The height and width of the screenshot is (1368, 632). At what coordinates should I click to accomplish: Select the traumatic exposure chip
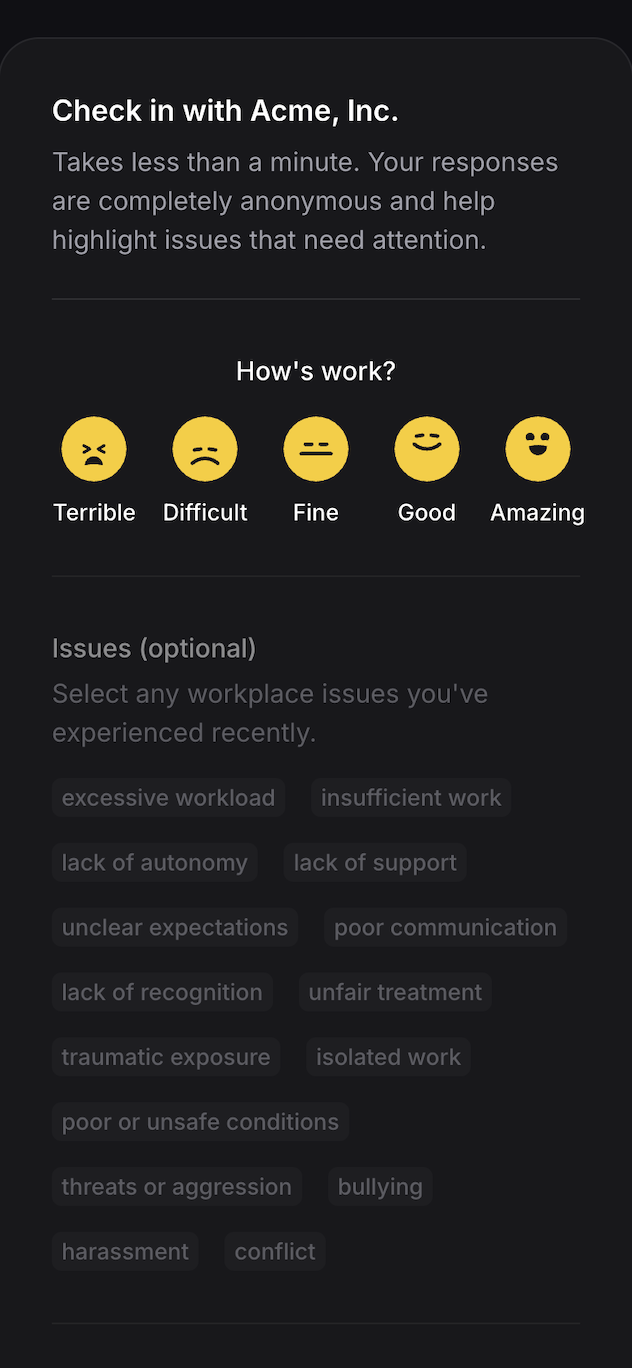166,1058
